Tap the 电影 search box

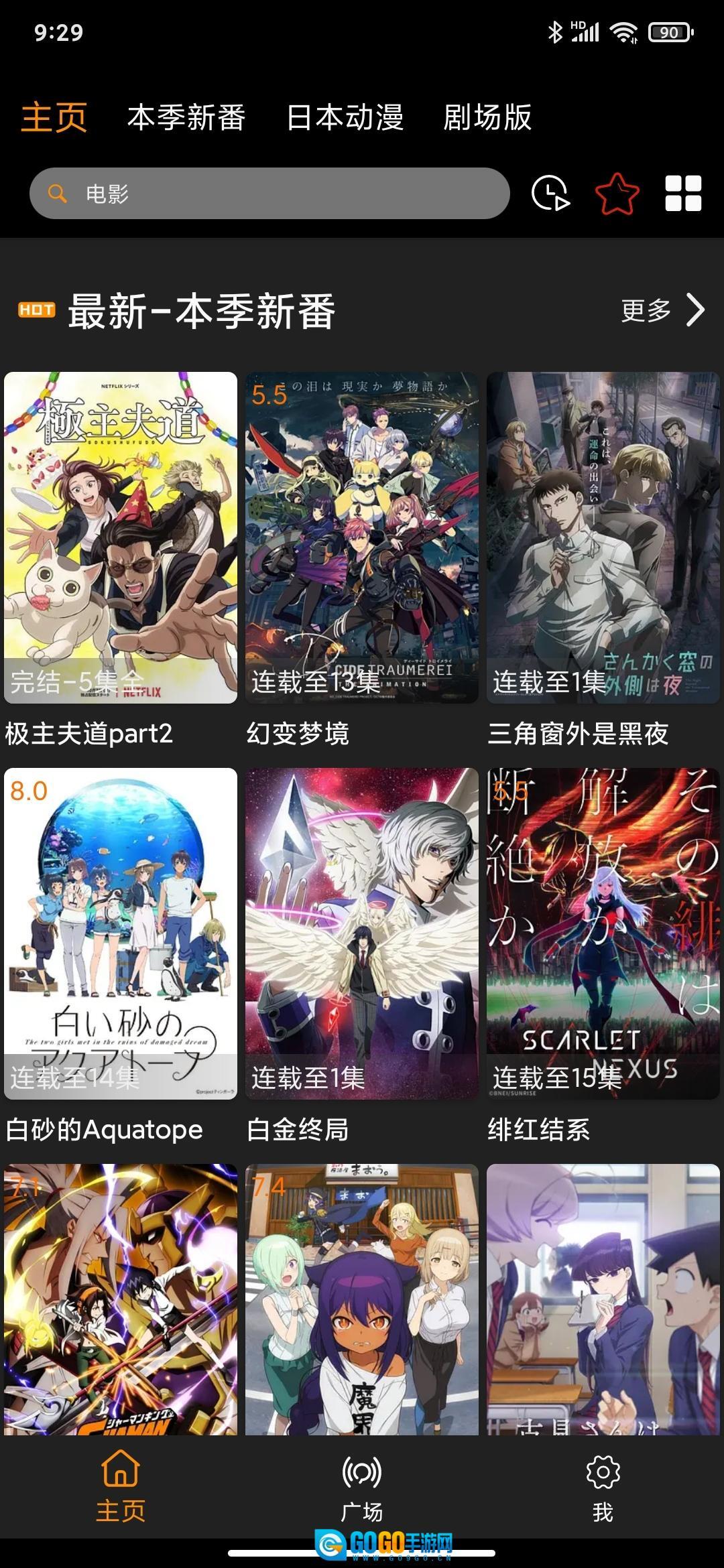(269, 194)
